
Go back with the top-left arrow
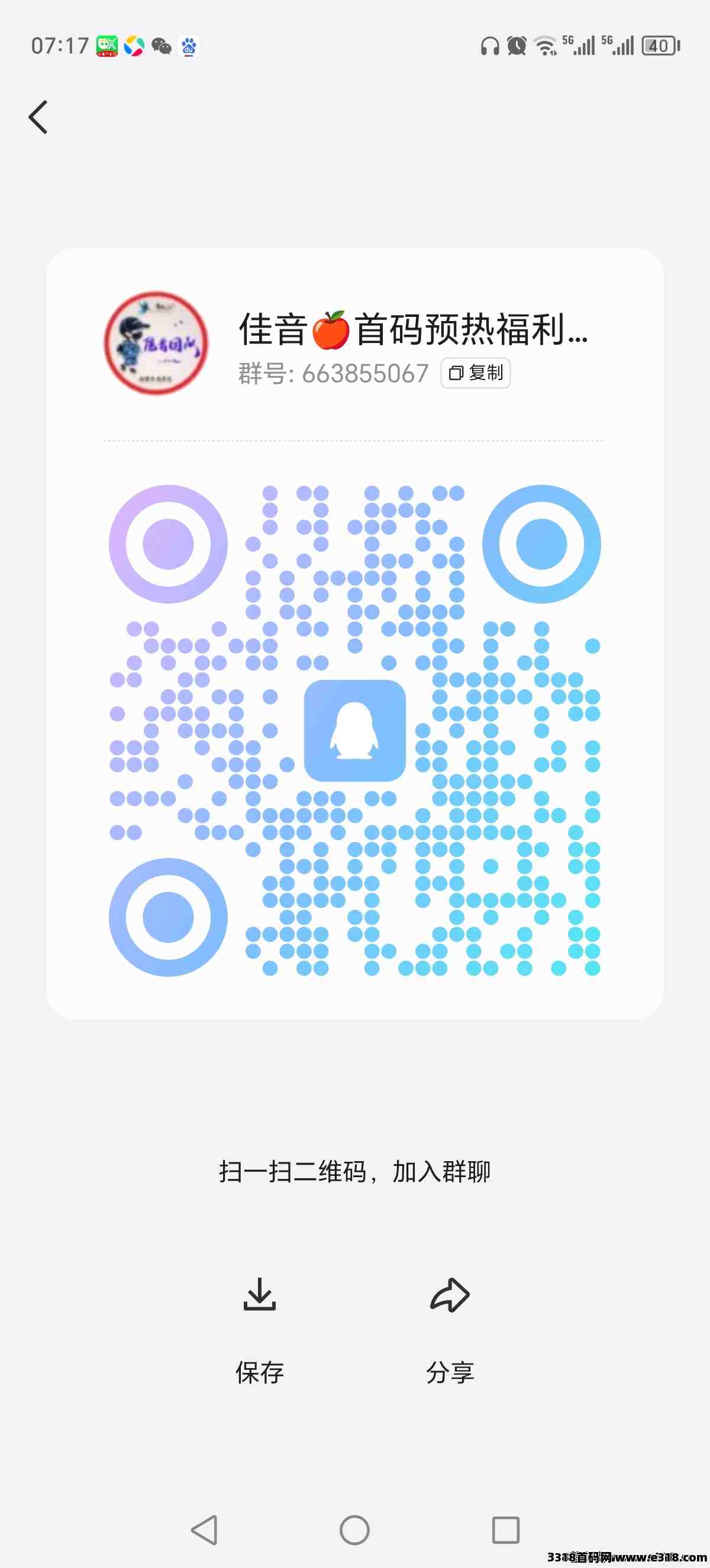click(38, 117)
